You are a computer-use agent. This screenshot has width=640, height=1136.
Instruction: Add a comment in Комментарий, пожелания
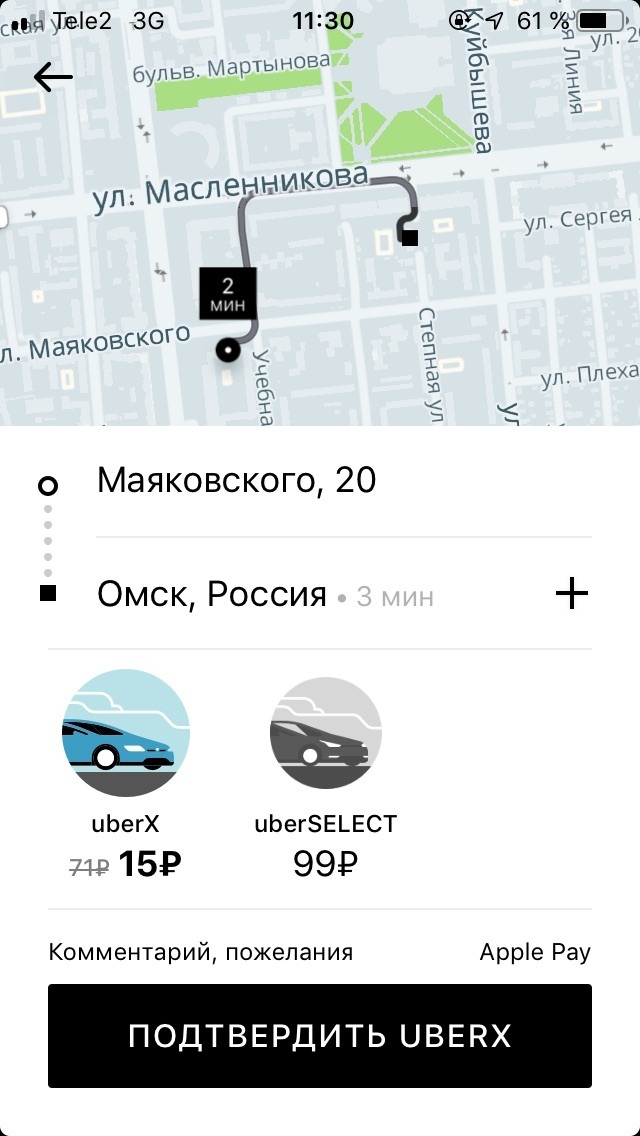(200, 952)
